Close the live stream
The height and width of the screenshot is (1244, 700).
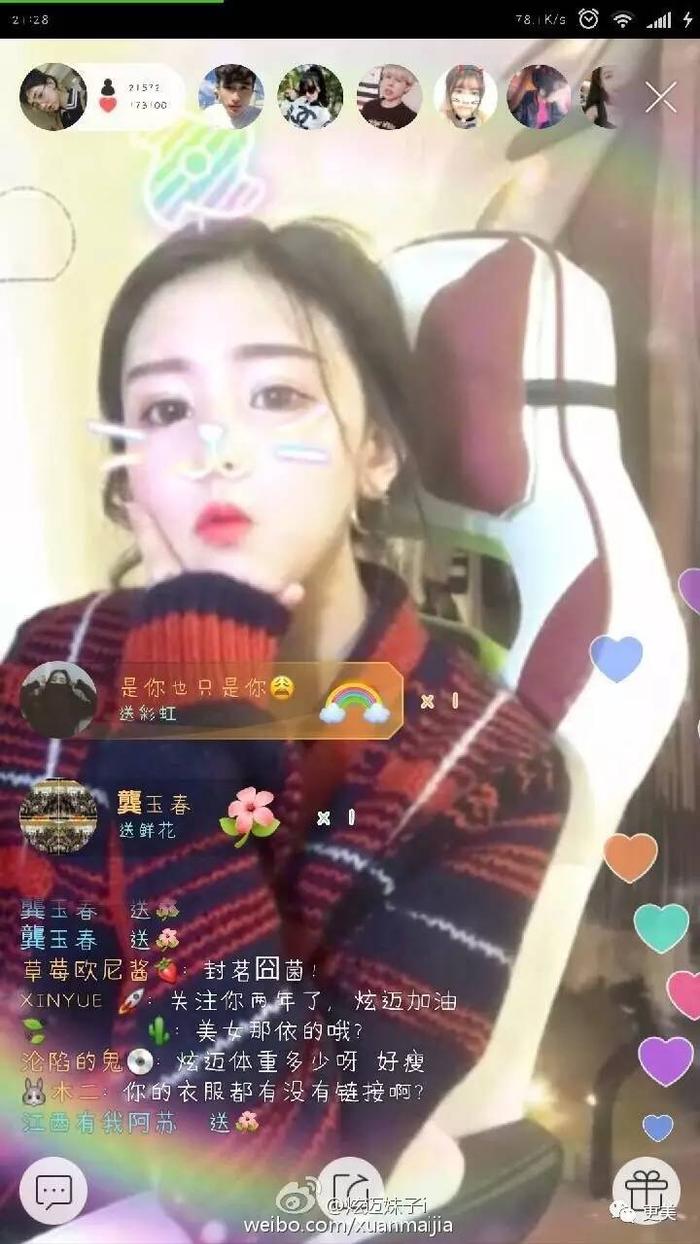tap(661, 97)
